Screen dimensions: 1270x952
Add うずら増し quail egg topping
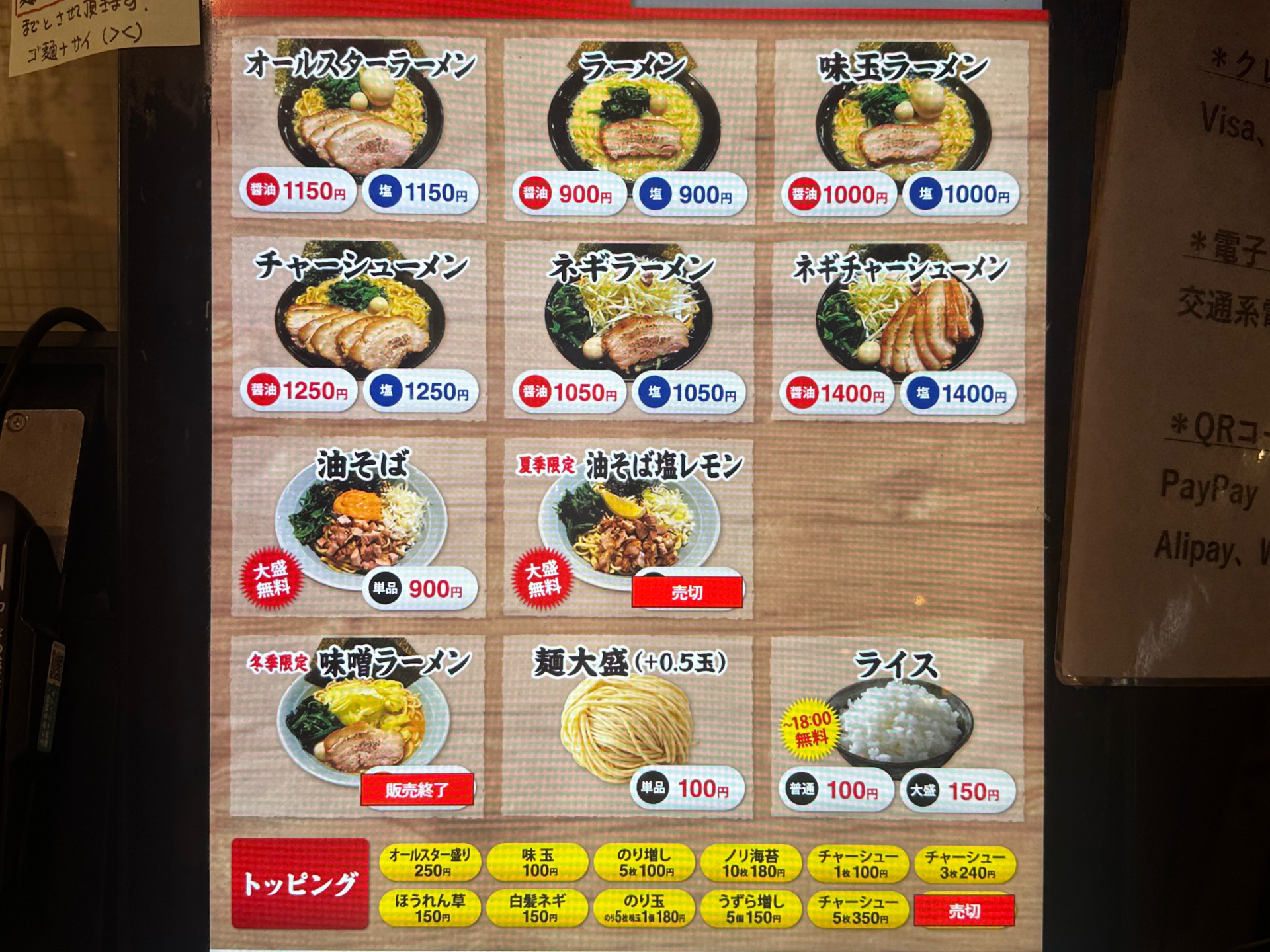tap(751, 909)
